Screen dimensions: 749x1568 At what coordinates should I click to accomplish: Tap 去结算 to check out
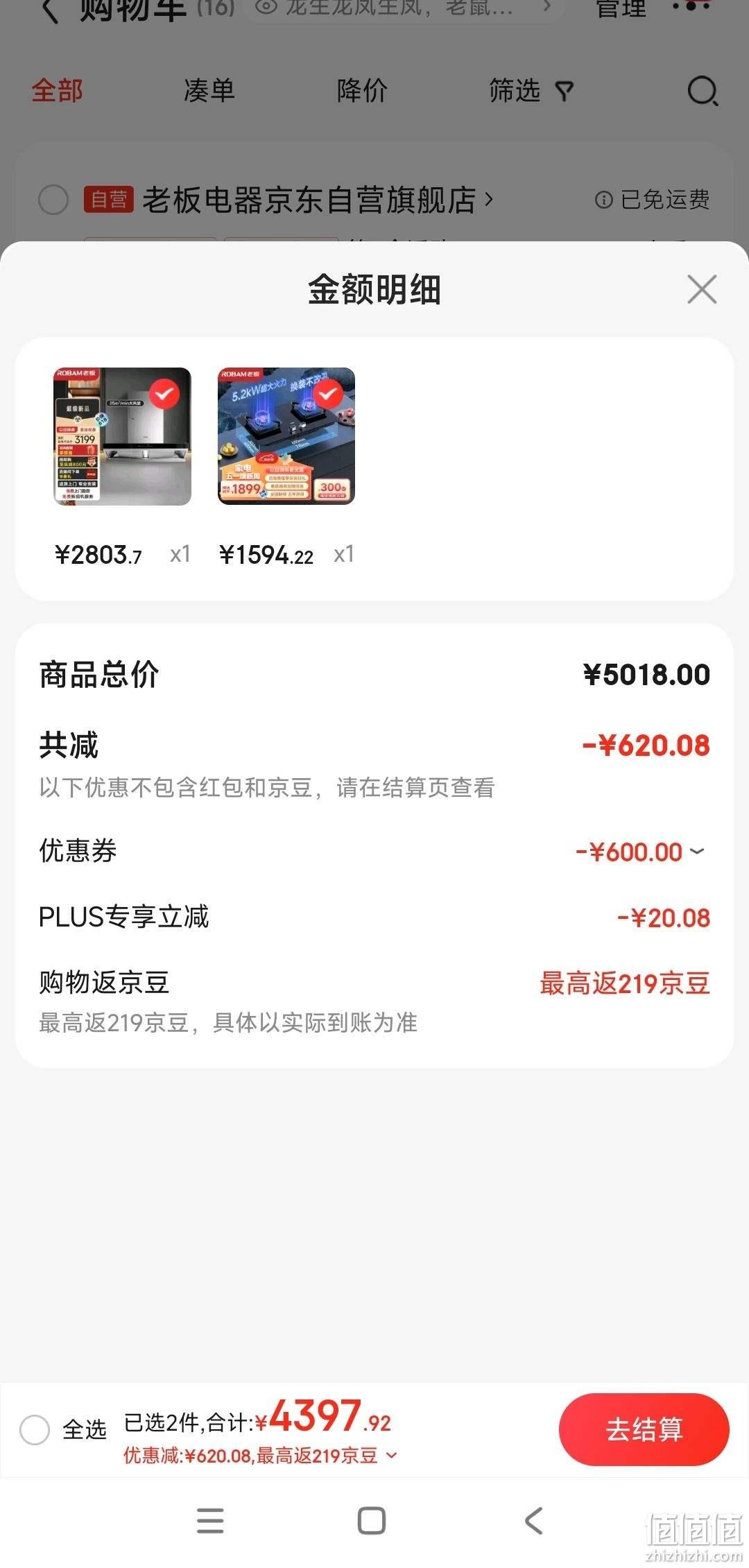(644, 1429)
